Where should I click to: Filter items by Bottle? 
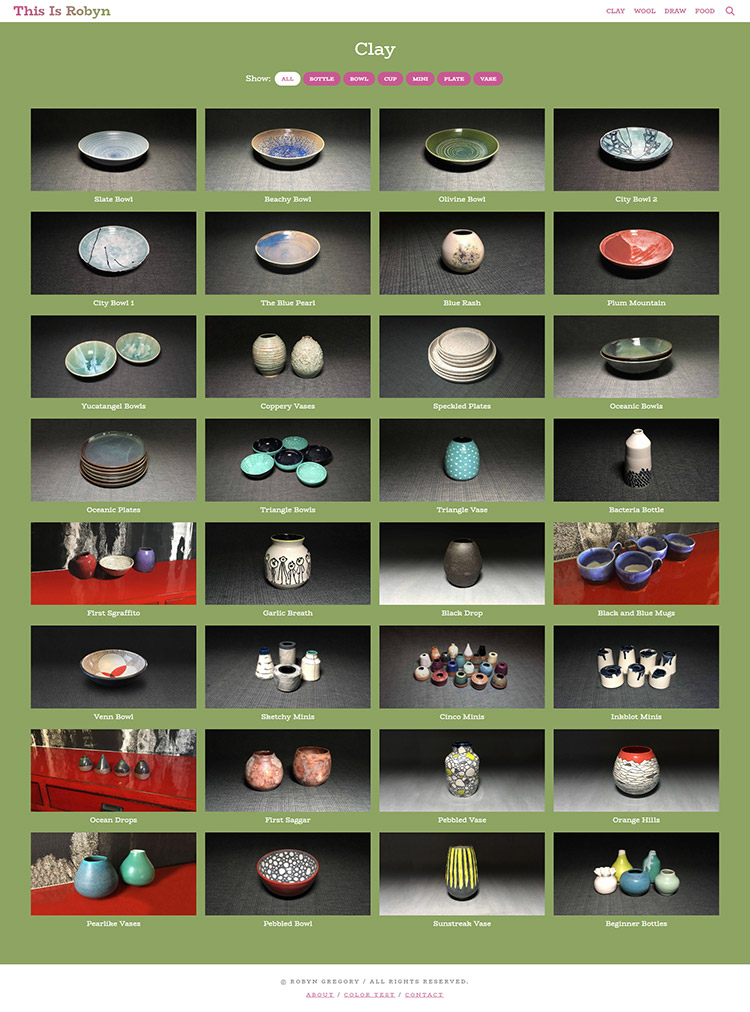click(321, 79)
